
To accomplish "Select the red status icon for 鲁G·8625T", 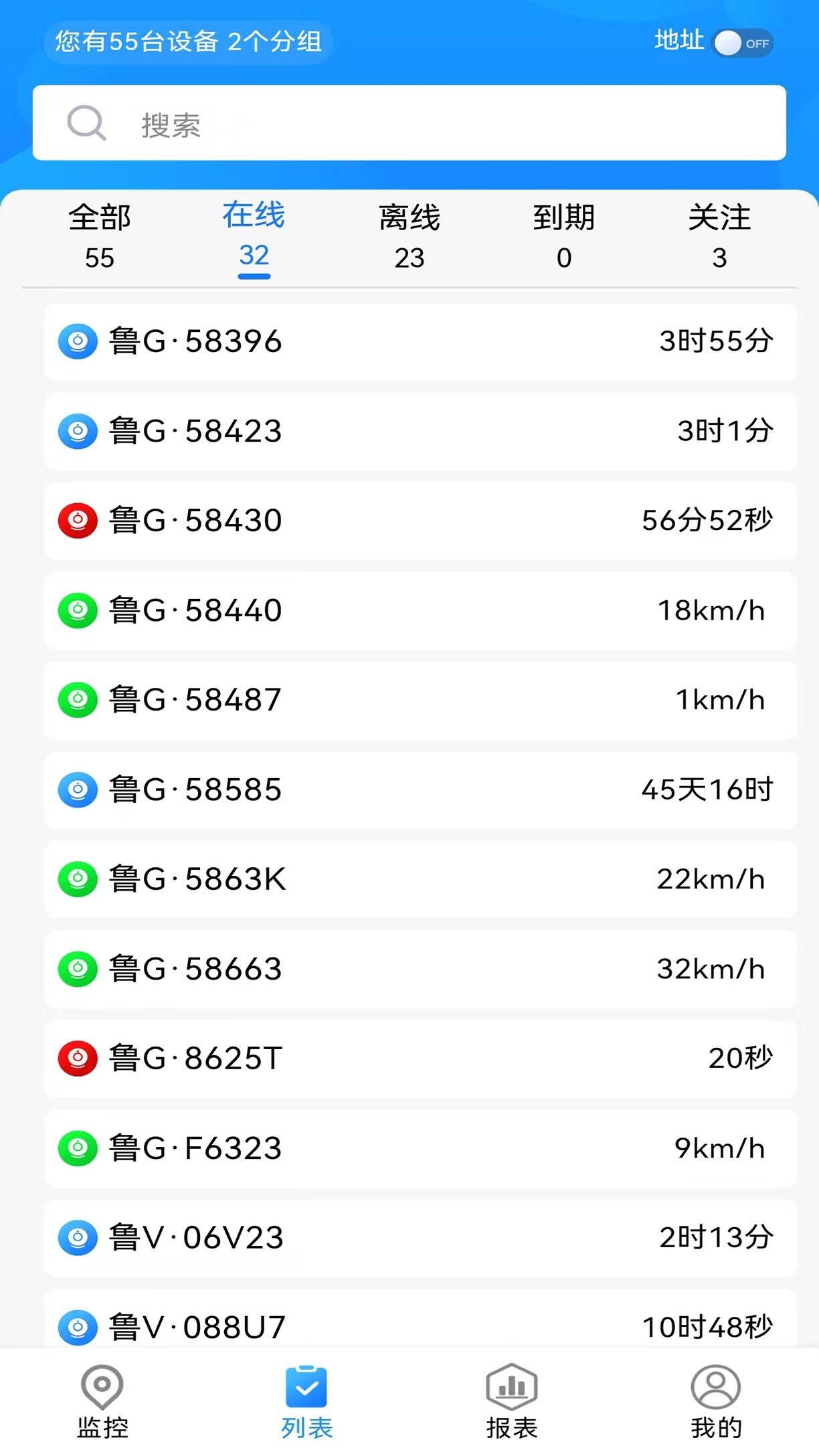I will point(78,1059).
